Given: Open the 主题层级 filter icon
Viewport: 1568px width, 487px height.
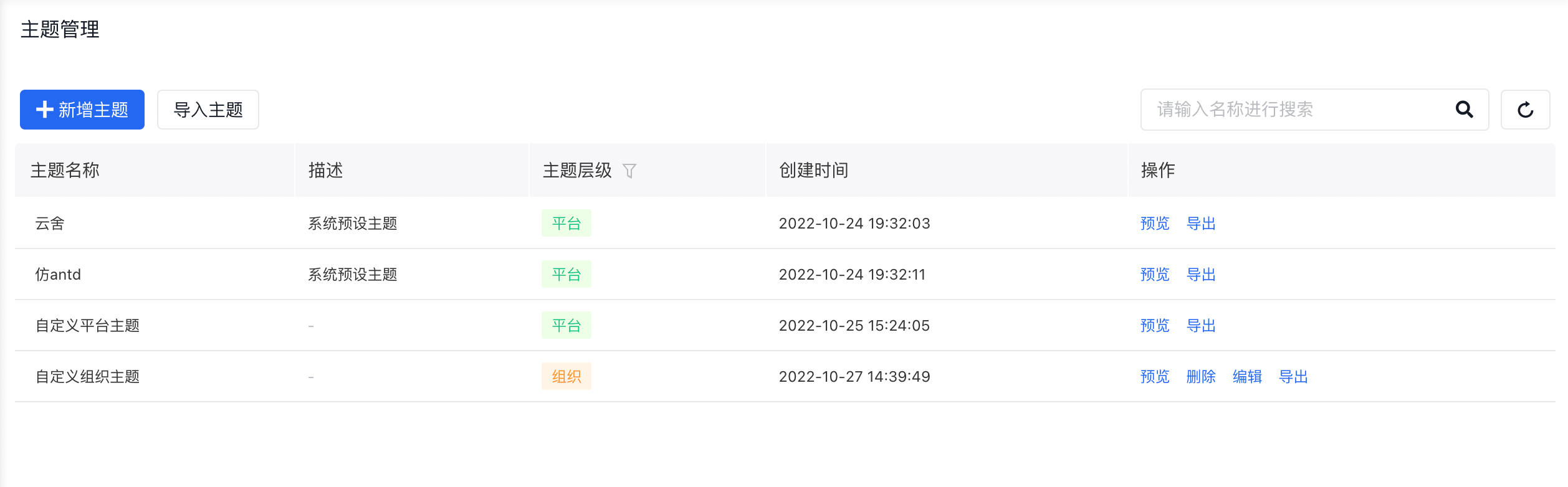Looking at the screenshot, I should click(x=629, y=171).
